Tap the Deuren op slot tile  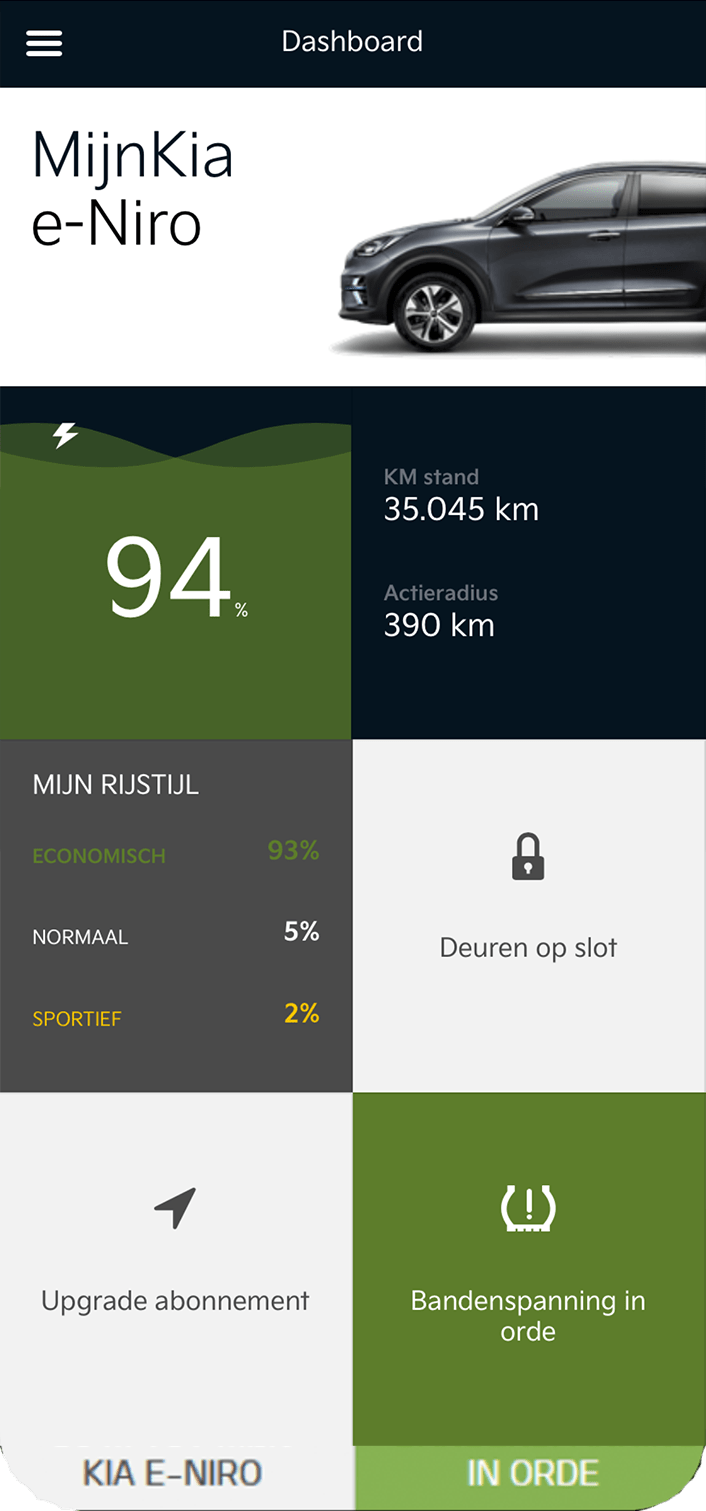529,916
